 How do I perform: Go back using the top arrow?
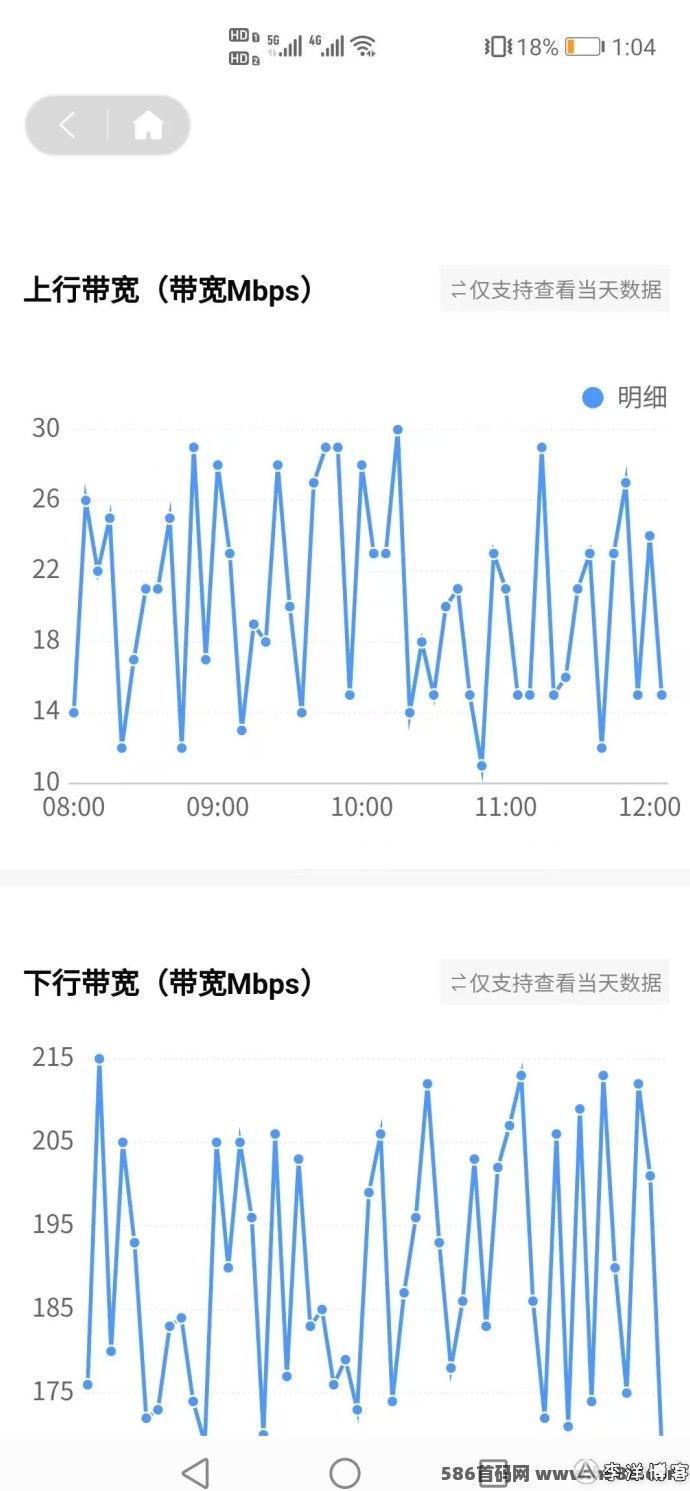pyautogui.click(x=67, y=126)
